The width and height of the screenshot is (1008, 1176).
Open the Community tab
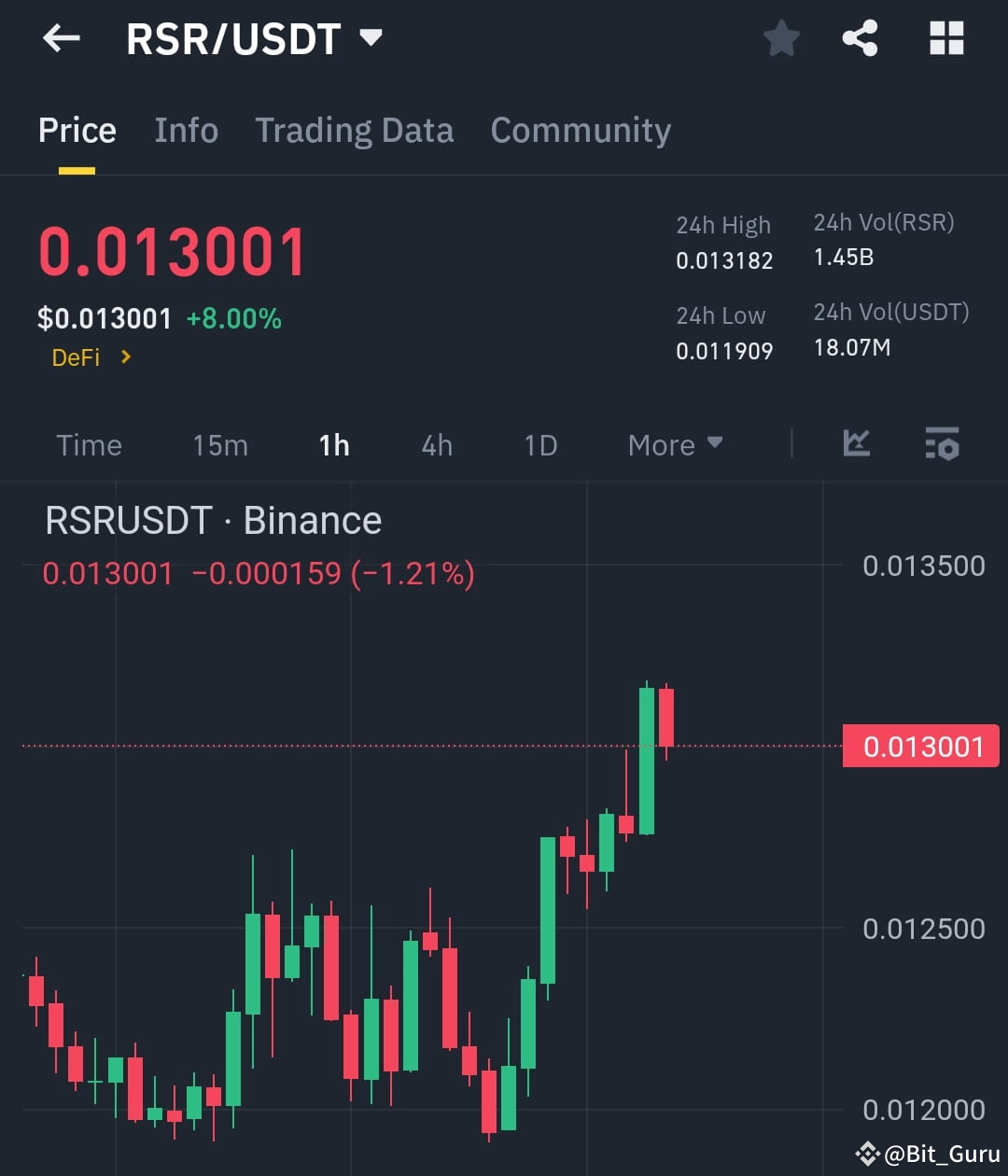pos(580,131)
